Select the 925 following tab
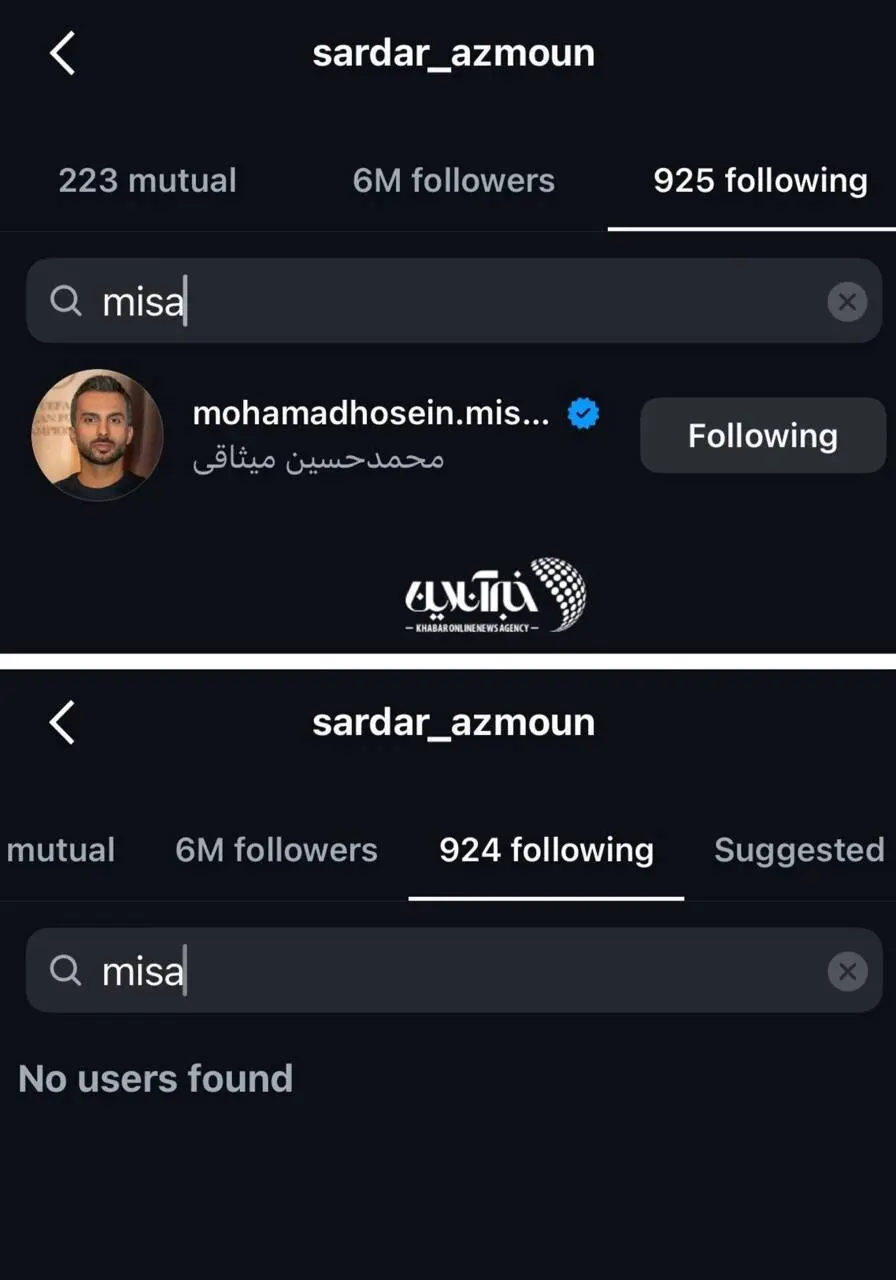 [x=759, y=180]
